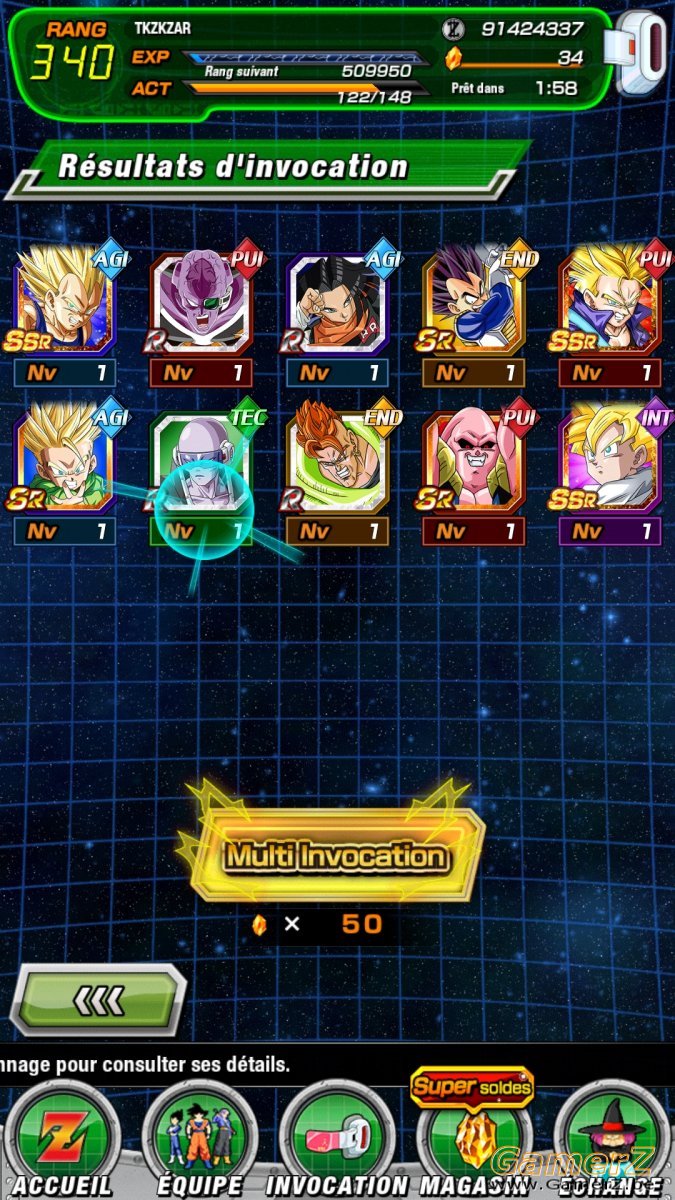Open the Invocation tab

click(337, 1141)
